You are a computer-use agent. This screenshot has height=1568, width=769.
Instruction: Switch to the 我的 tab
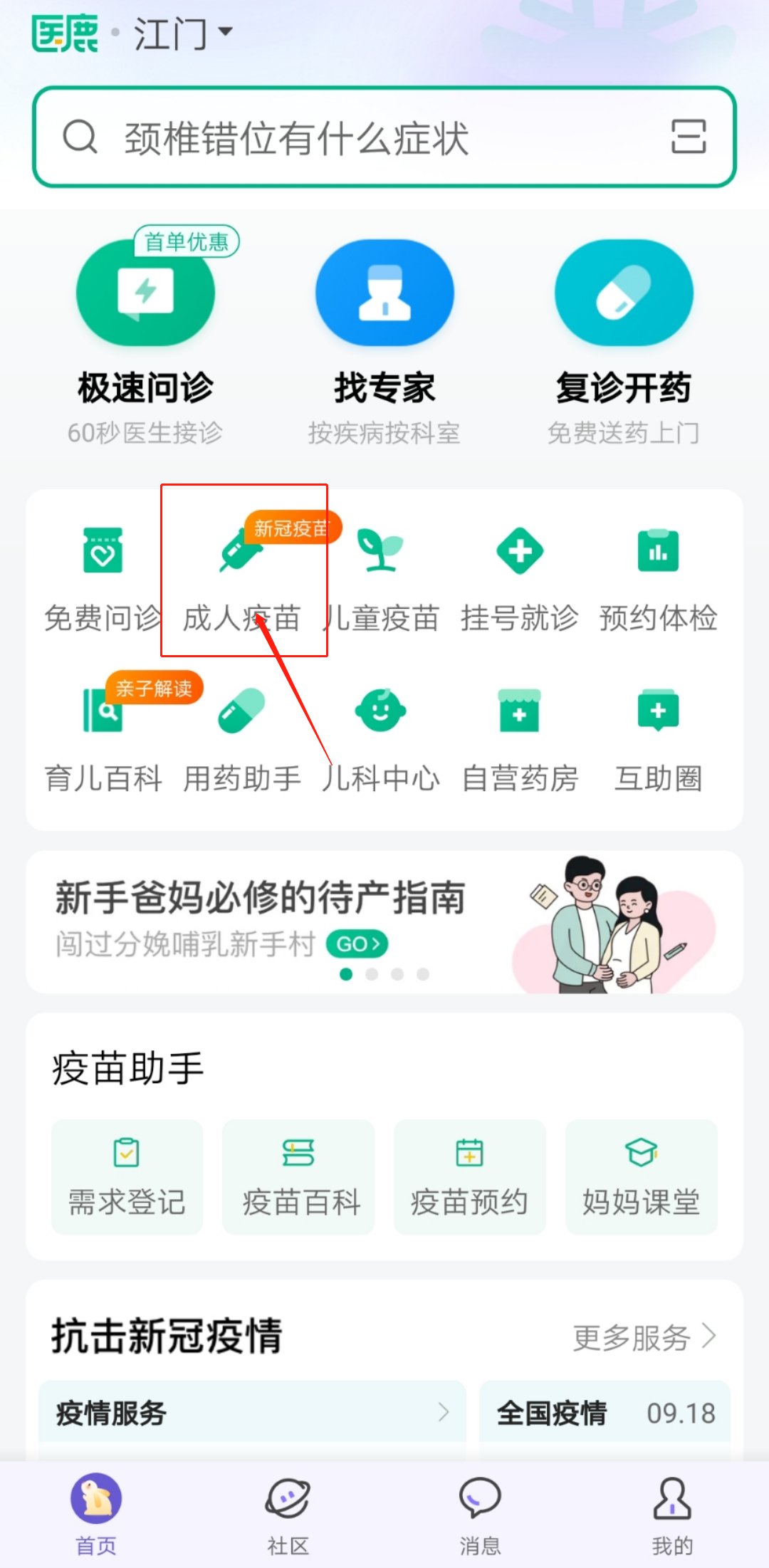672,1513
